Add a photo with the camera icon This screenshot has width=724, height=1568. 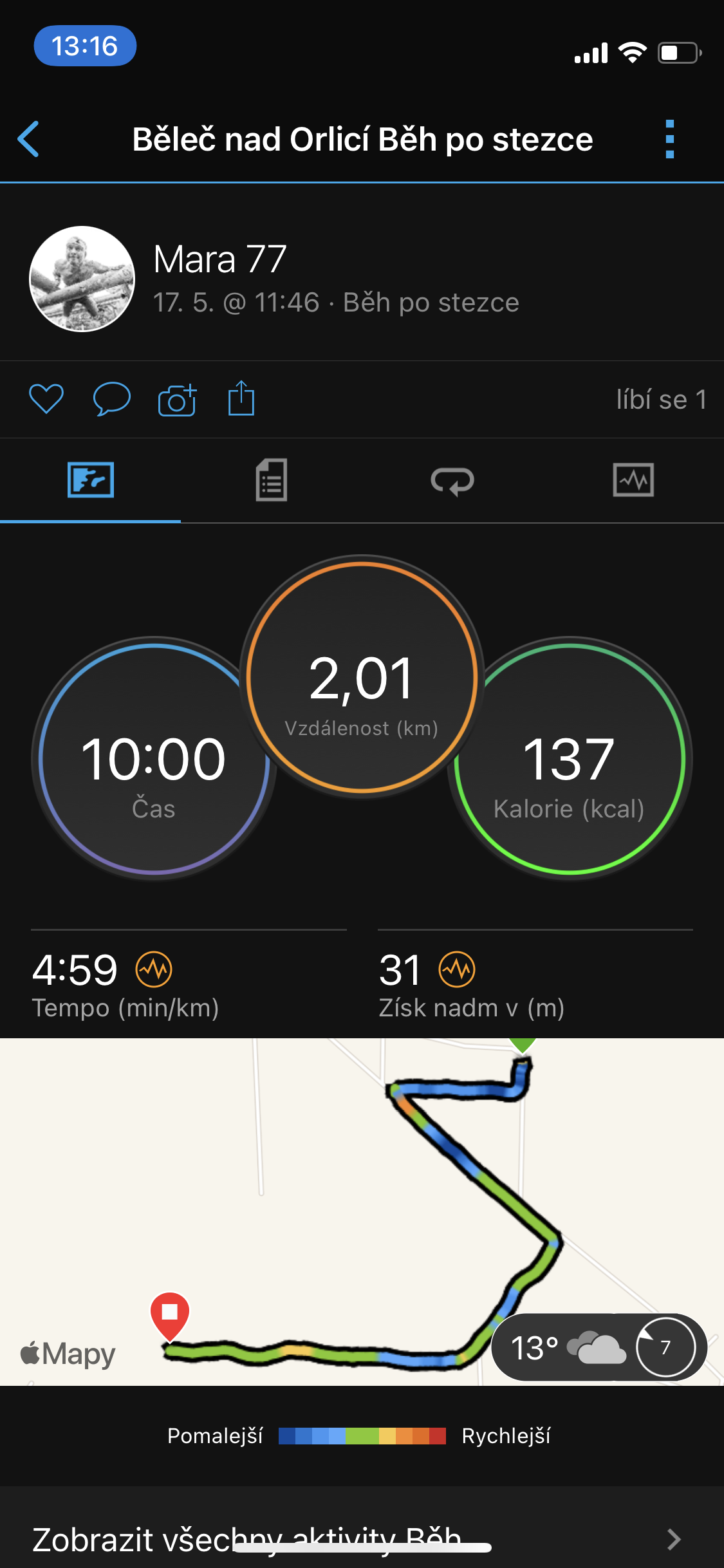point(177,400)
